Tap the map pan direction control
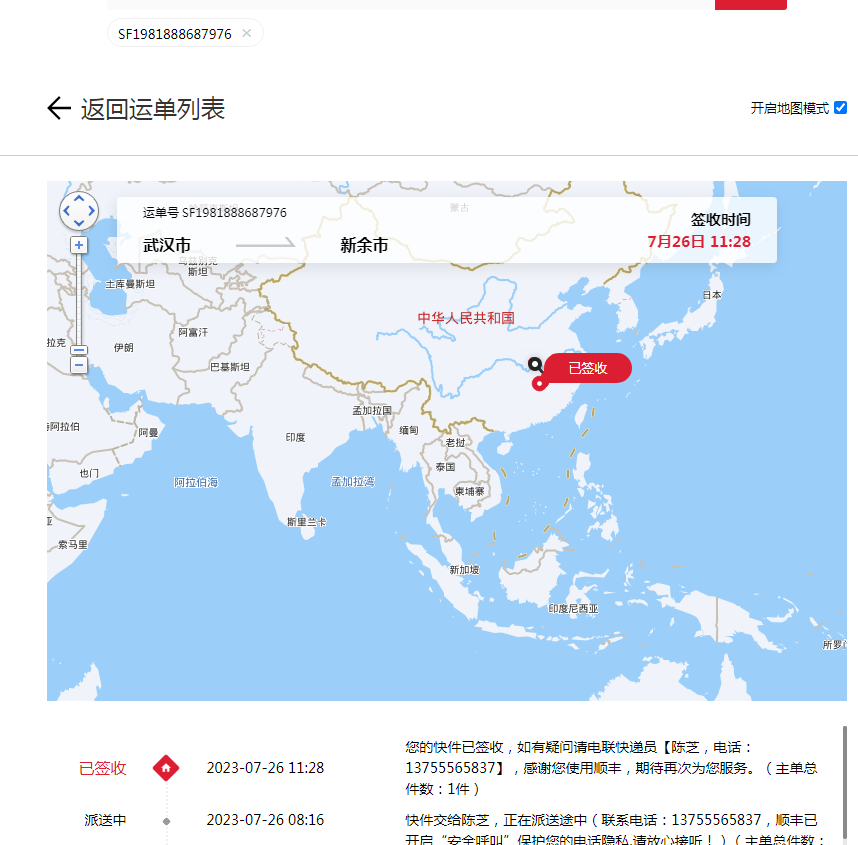The width and height of the screenshot is (858, 845). tap(79, 211)
